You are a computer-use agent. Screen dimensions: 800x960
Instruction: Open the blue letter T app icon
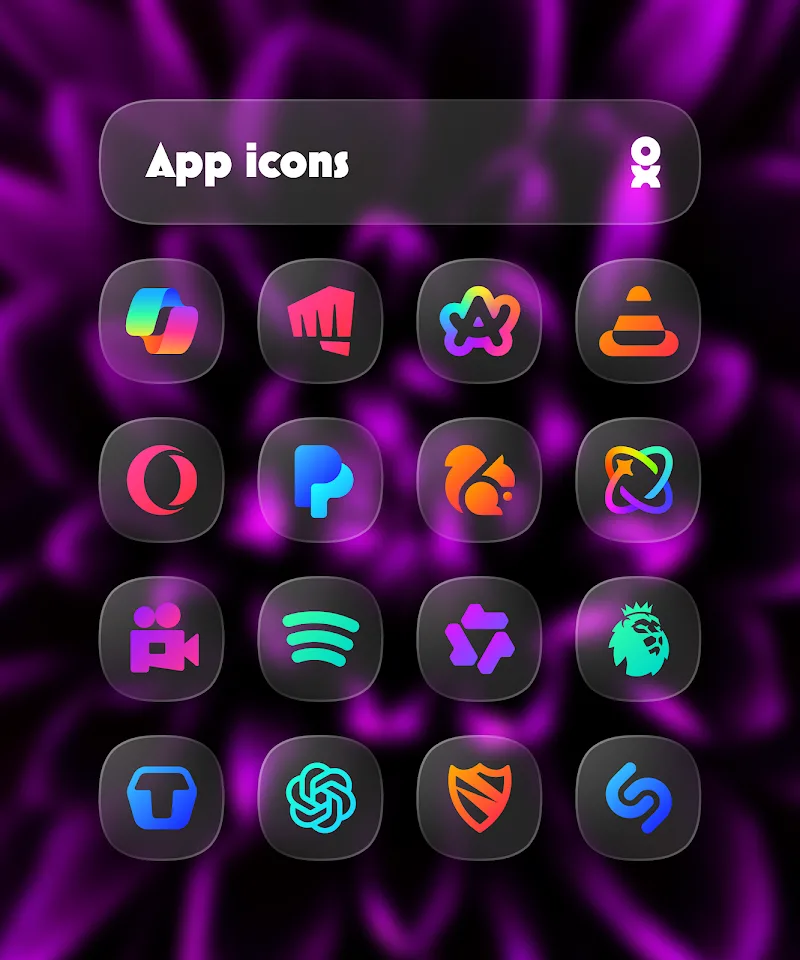pos(162,797)
